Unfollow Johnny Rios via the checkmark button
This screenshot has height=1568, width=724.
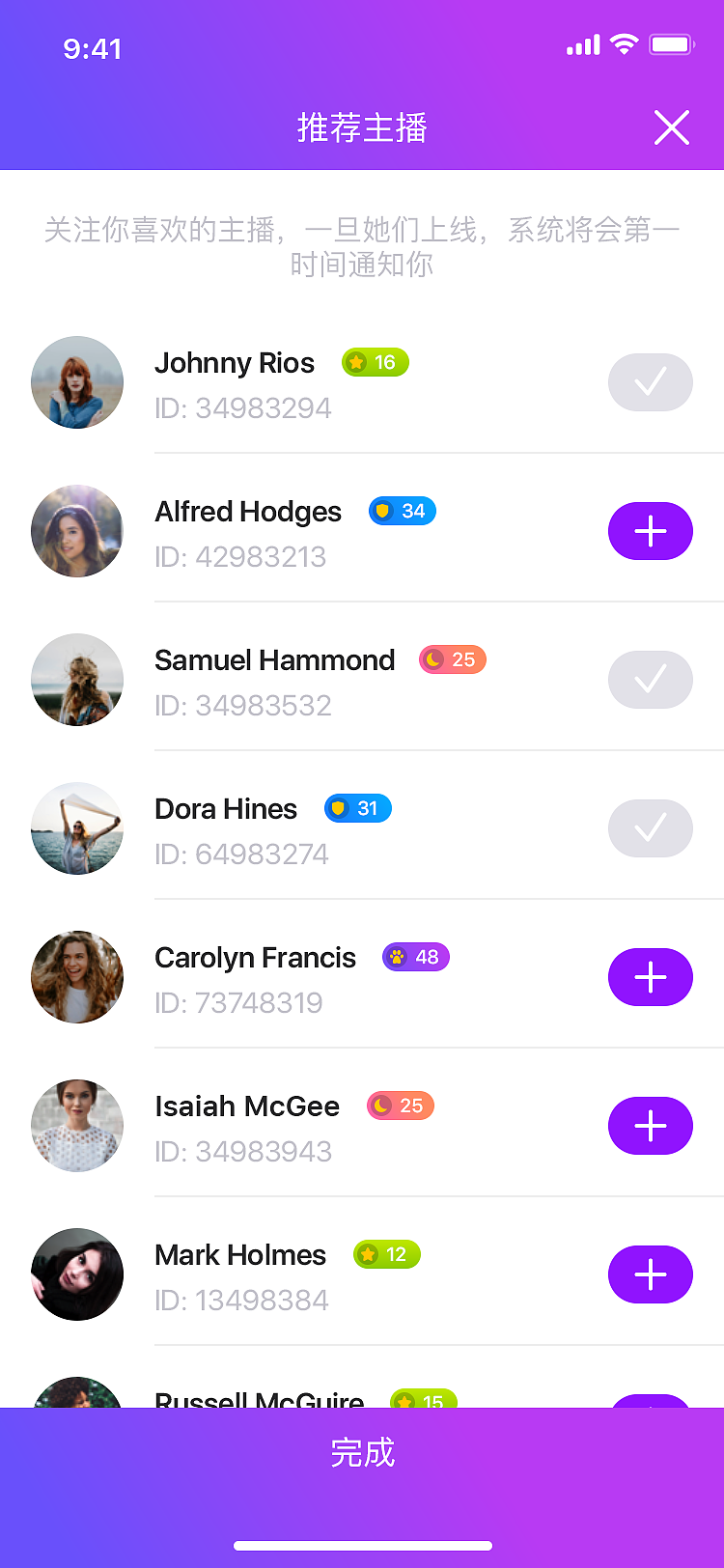(650, 382)
